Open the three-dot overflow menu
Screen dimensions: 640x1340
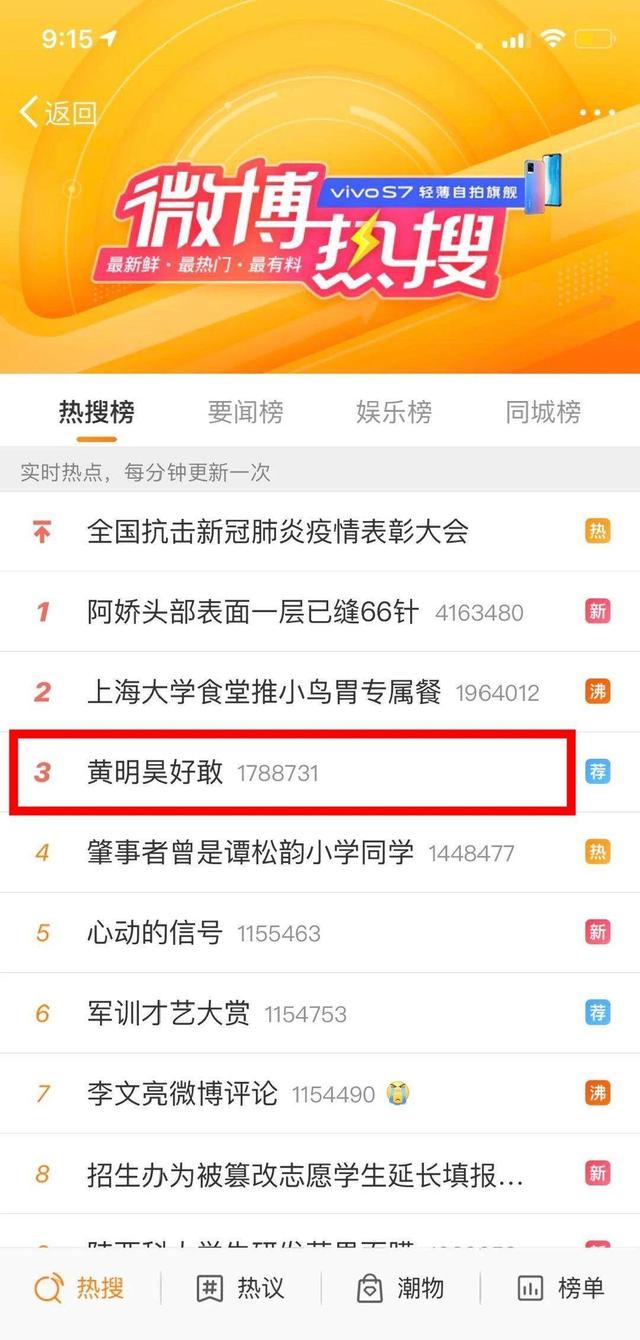597,112
